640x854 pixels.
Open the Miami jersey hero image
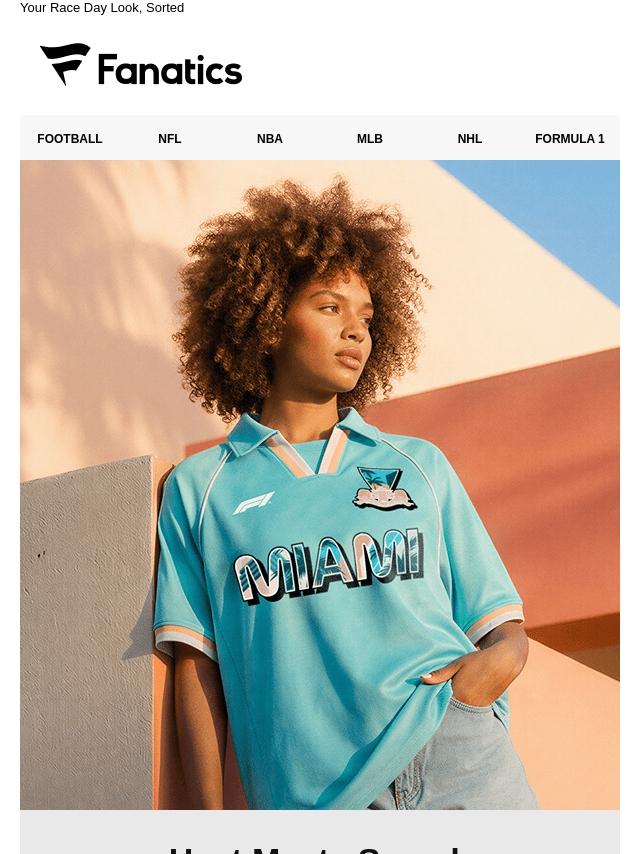coord(320,485)
